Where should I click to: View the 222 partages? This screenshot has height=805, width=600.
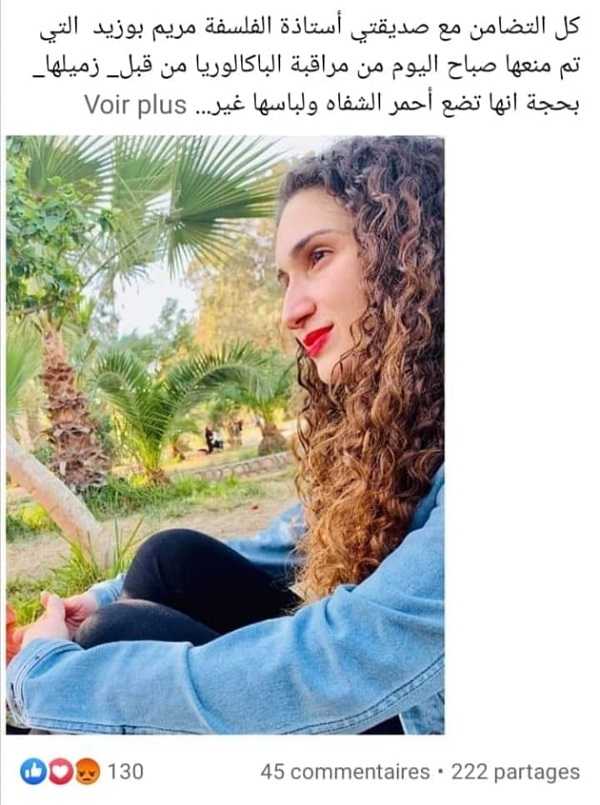pyautogui.click(x=515, y=772)
